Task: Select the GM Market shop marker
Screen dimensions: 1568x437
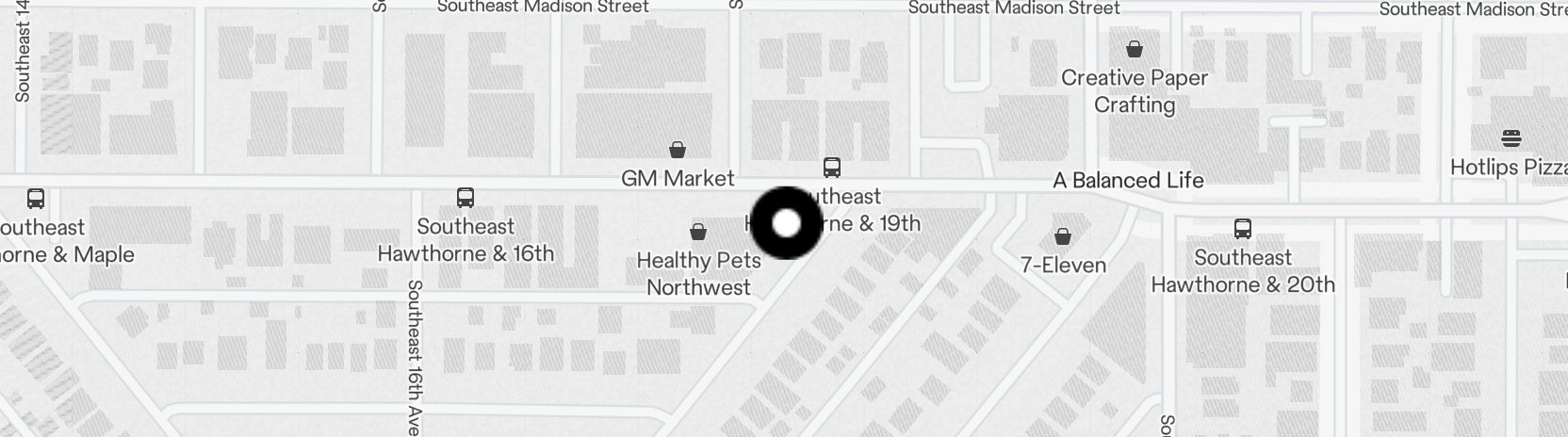Action: pyautogui.click(x=677, y=150)
